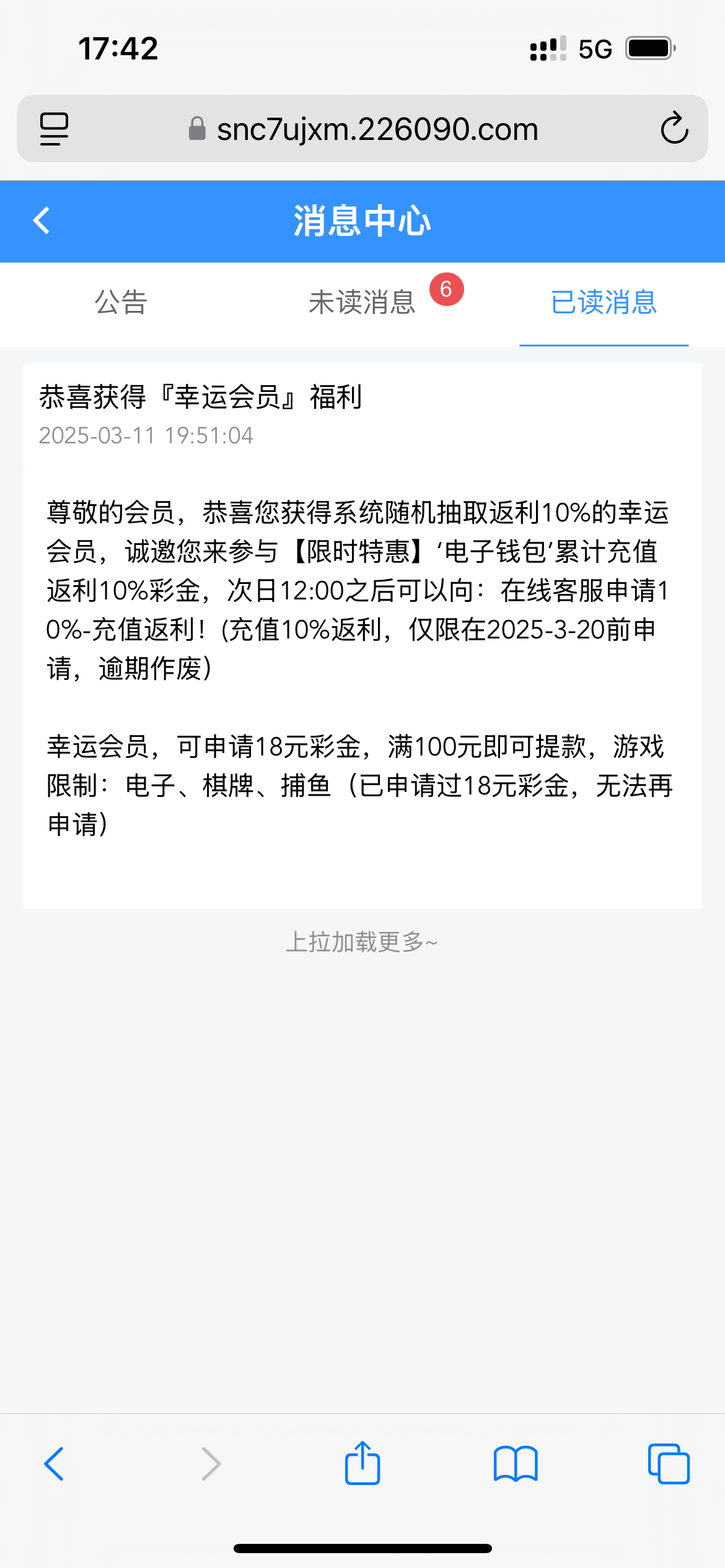The height and width of the screenshot is (1568, 725).
Task: Go back from 消息中心 header
Action: (42, 220)
